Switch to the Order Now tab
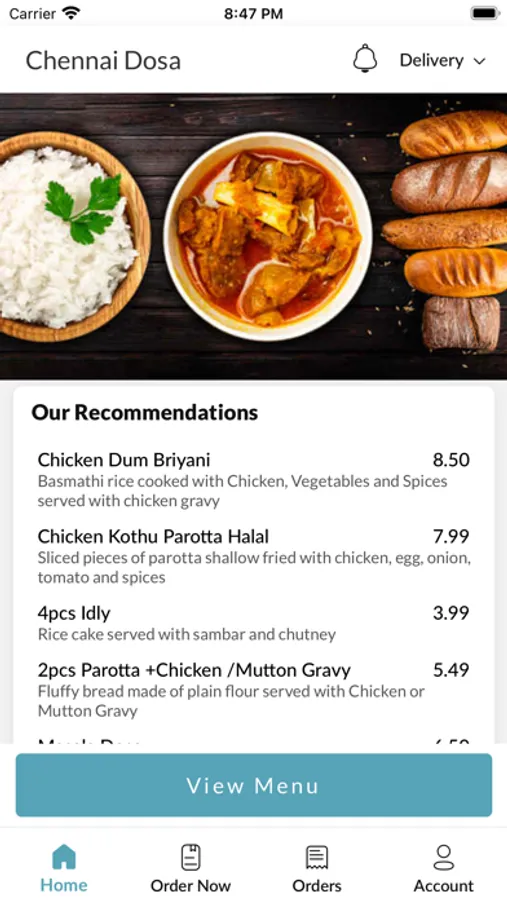This screenshot has width=507, height=900. (190, 868)
